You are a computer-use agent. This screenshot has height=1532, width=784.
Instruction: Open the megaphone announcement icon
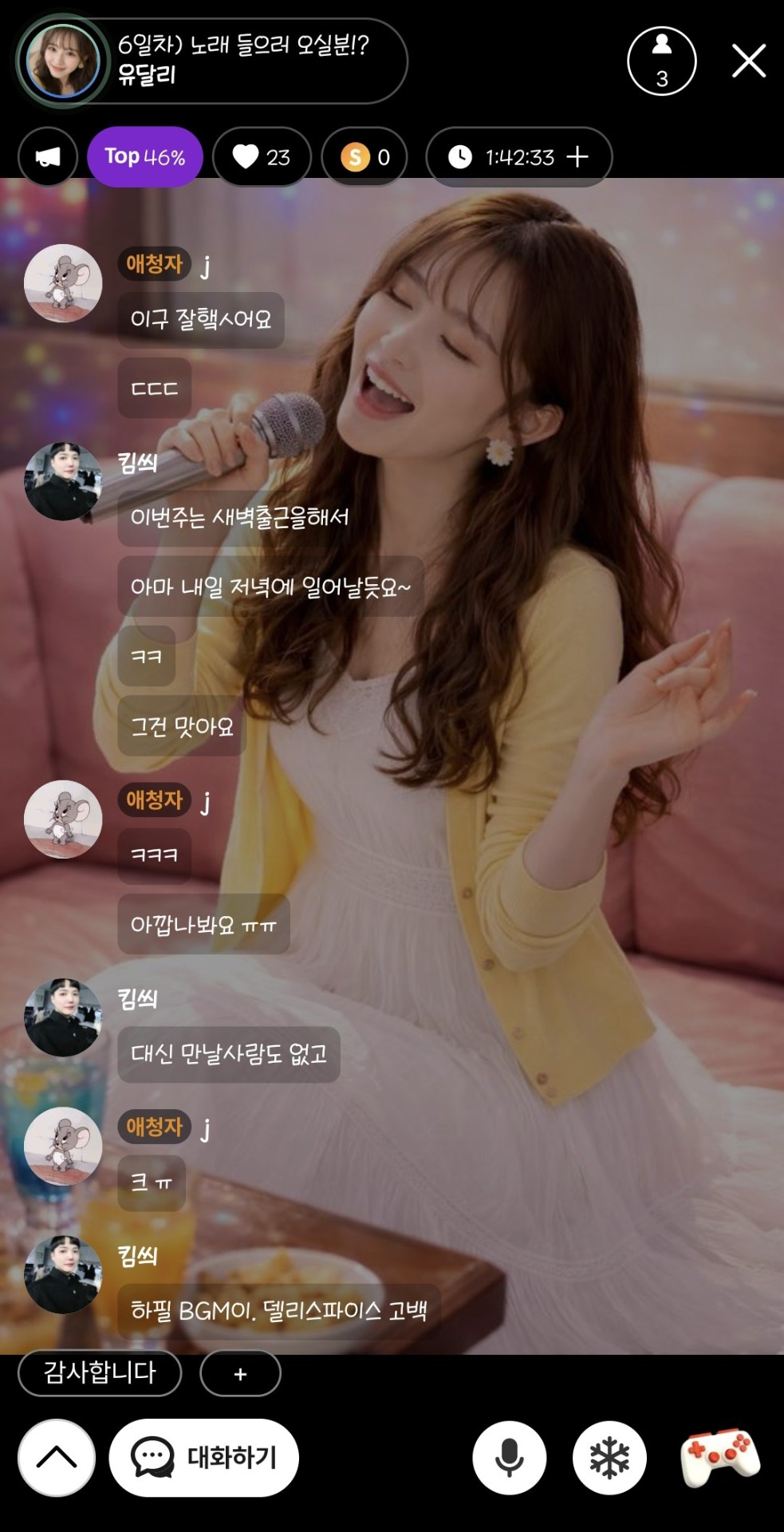point(48,156)
